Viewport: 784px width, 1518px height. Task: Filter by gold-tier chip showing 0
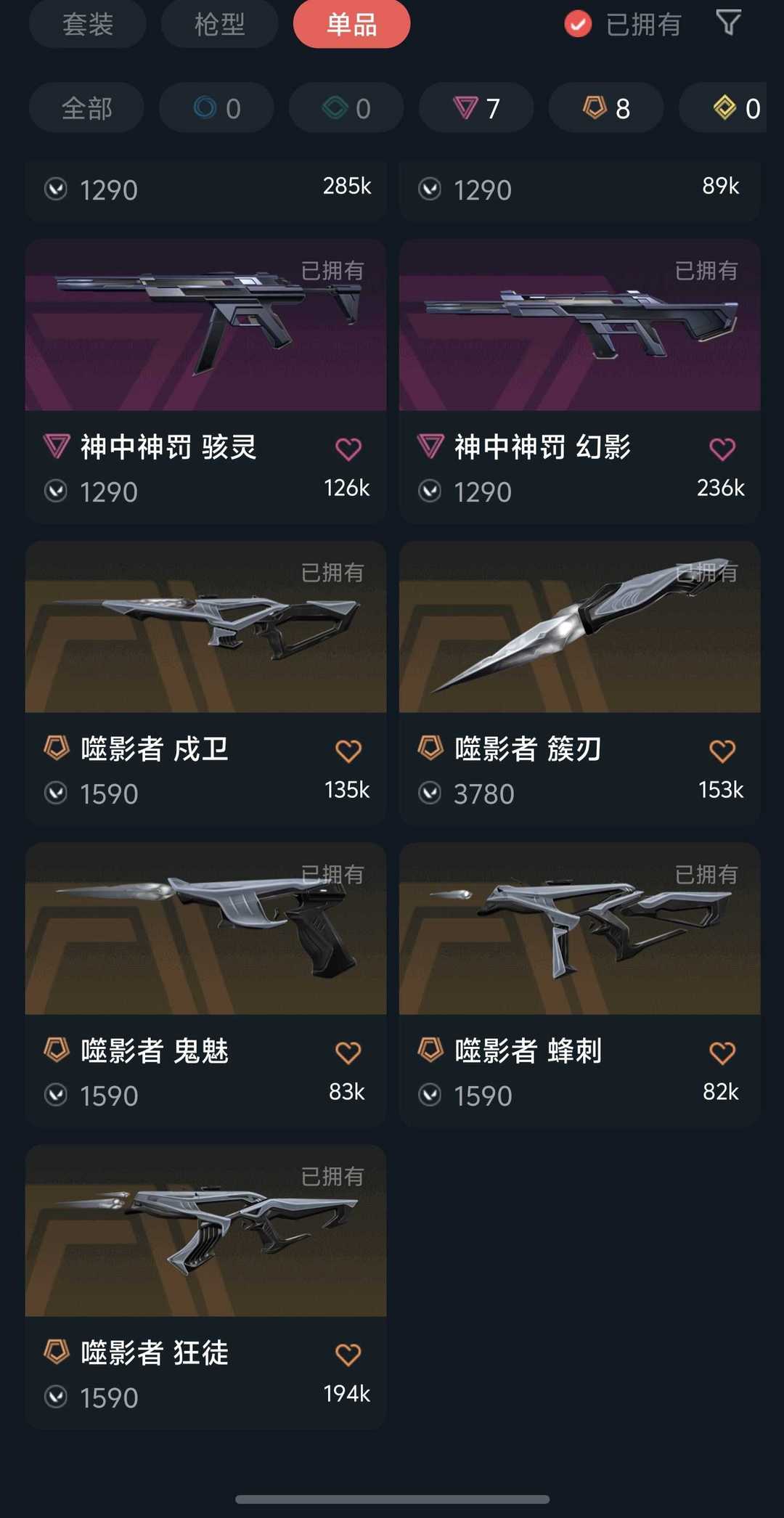pyautogui.click(x=722, y=107)
